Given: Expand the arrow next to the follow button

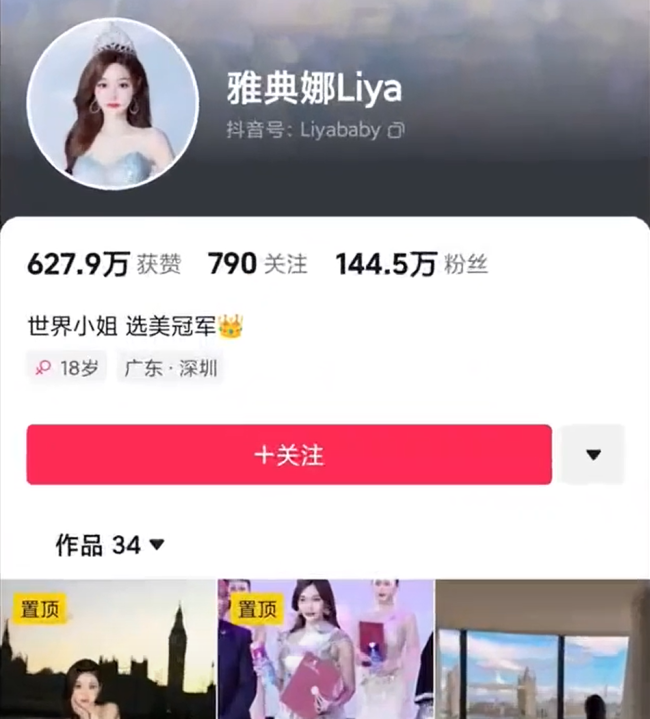Looking at the screenshot, I should point(593,455).
